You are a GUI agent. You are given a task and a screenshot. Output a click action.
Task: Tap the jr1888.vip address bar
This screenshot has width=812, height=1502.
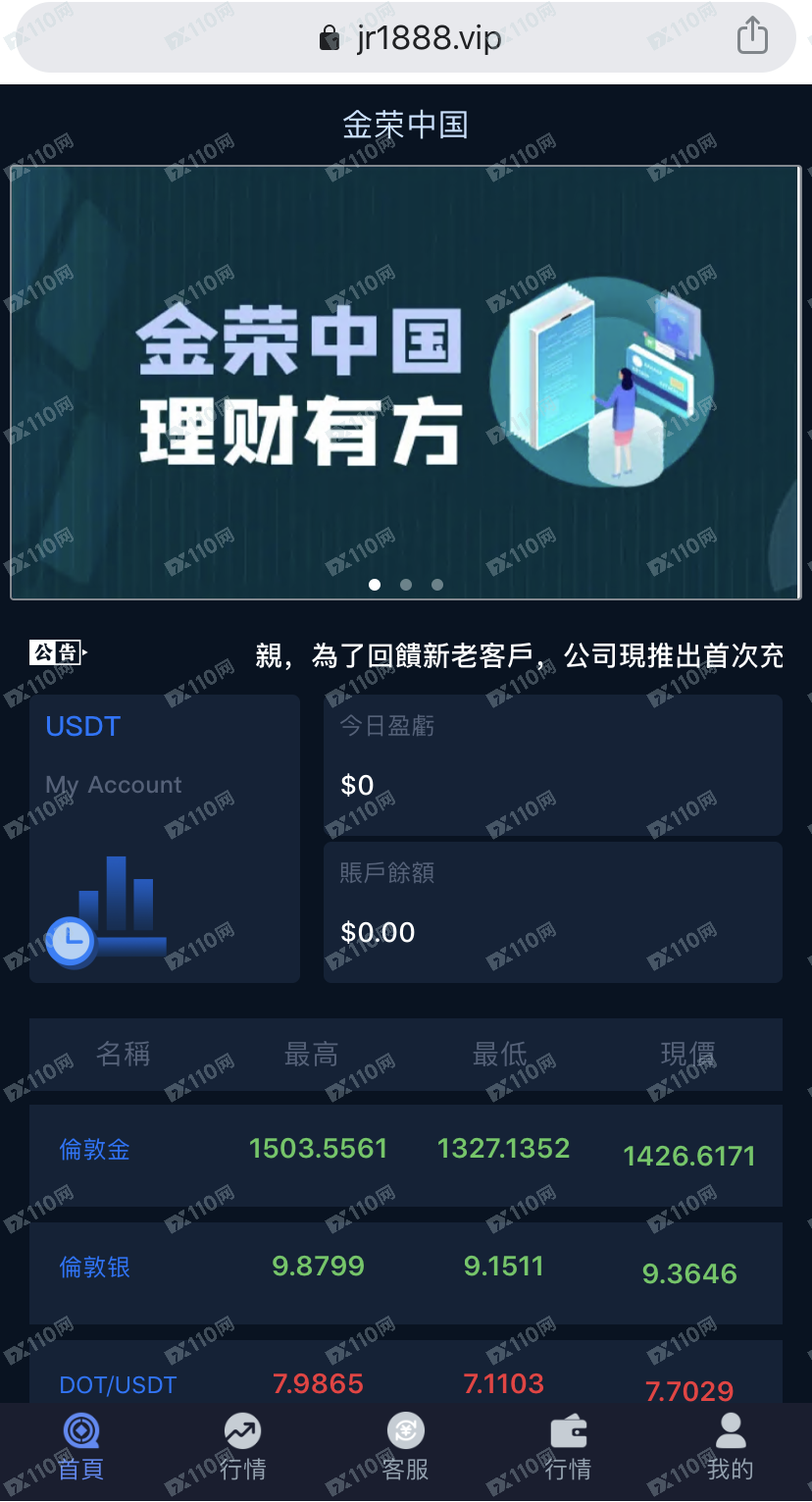(410, 38)
